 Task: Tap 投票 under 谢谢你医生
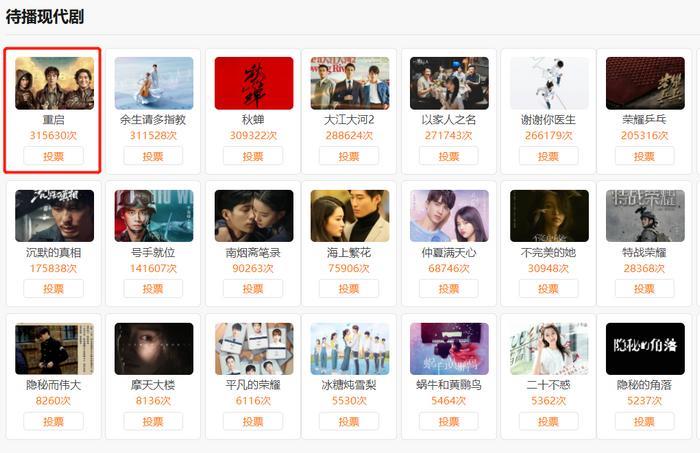tap(548, 156)
